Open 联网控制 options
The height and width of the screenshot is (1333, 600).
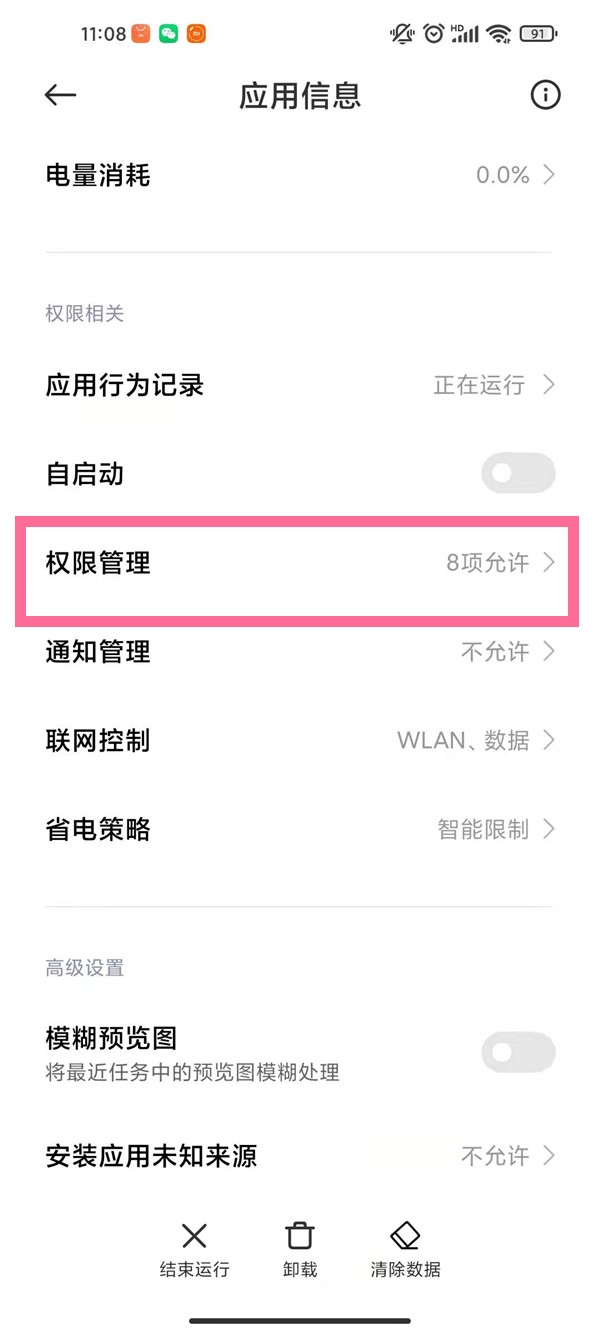point(300,741)
